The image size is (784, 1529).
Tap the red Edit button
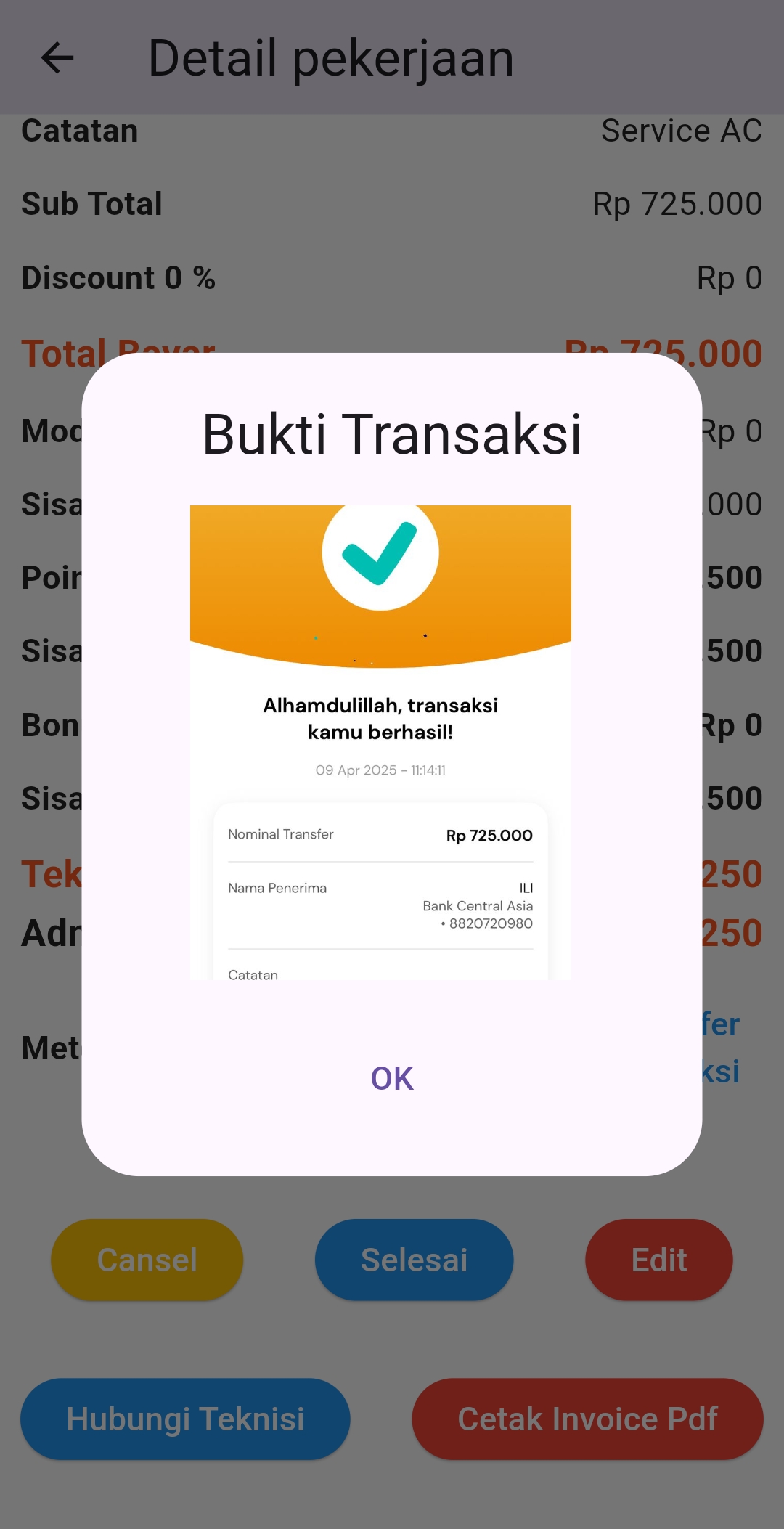(x=658, y=1260)
